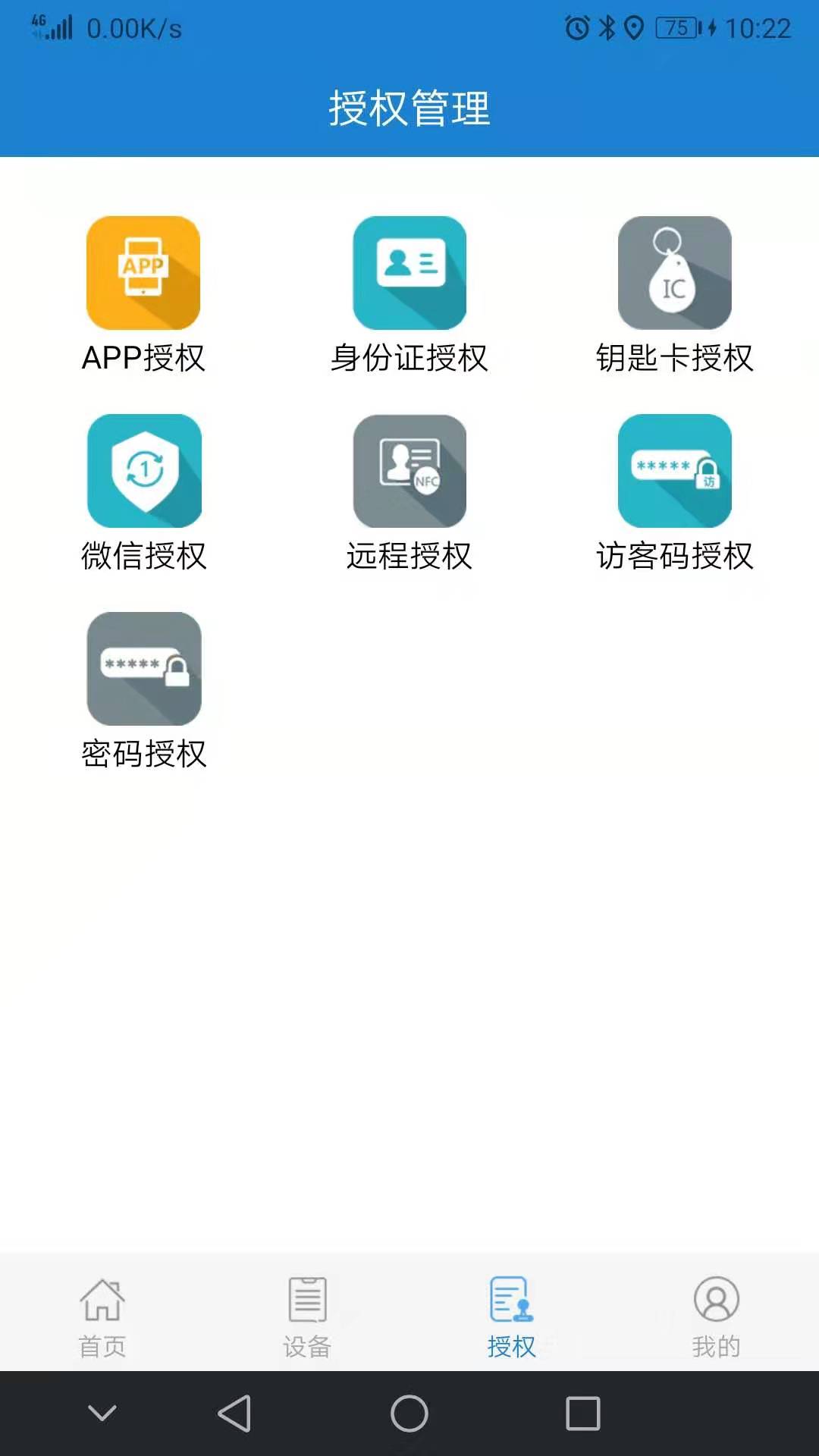Image resolution: width=819 pixels, height=1456 pixels.
Task: Select the 身份证授权 ID card authorization icon
Action: (409, 273)
